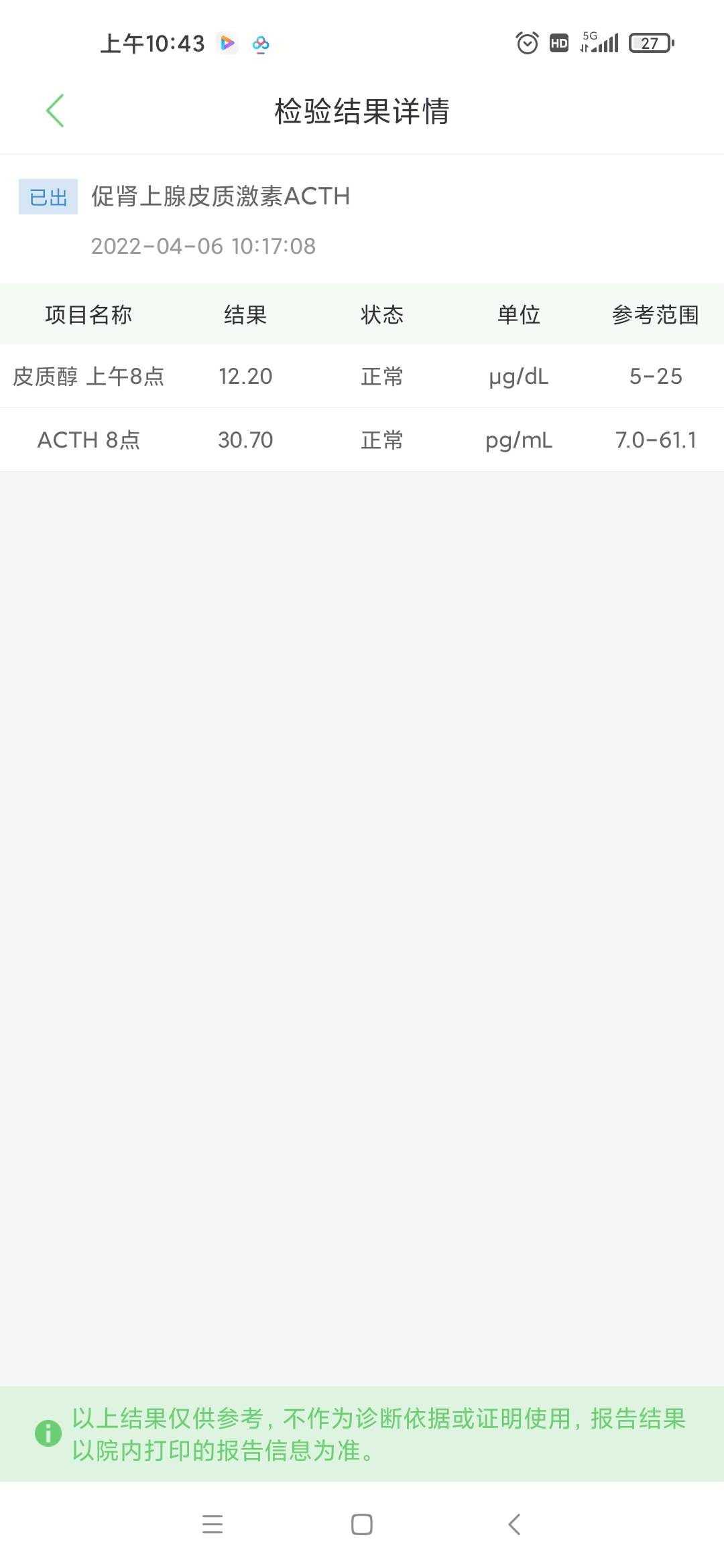This screenshot has width=724, height=1568.
Task: Select the 已出 status badge
Action: pos(47,197)
